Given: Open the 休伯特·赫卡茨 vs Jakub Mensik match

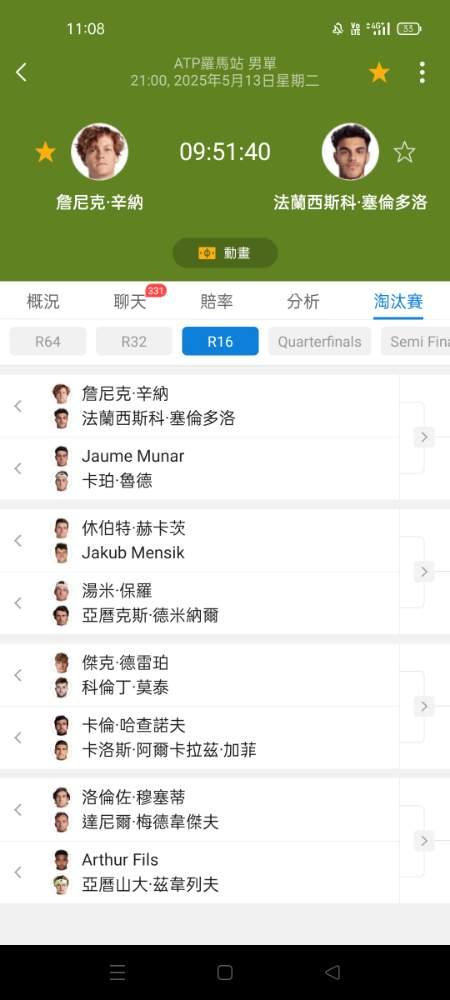Looking at the screenshot, I should [200, 540].
